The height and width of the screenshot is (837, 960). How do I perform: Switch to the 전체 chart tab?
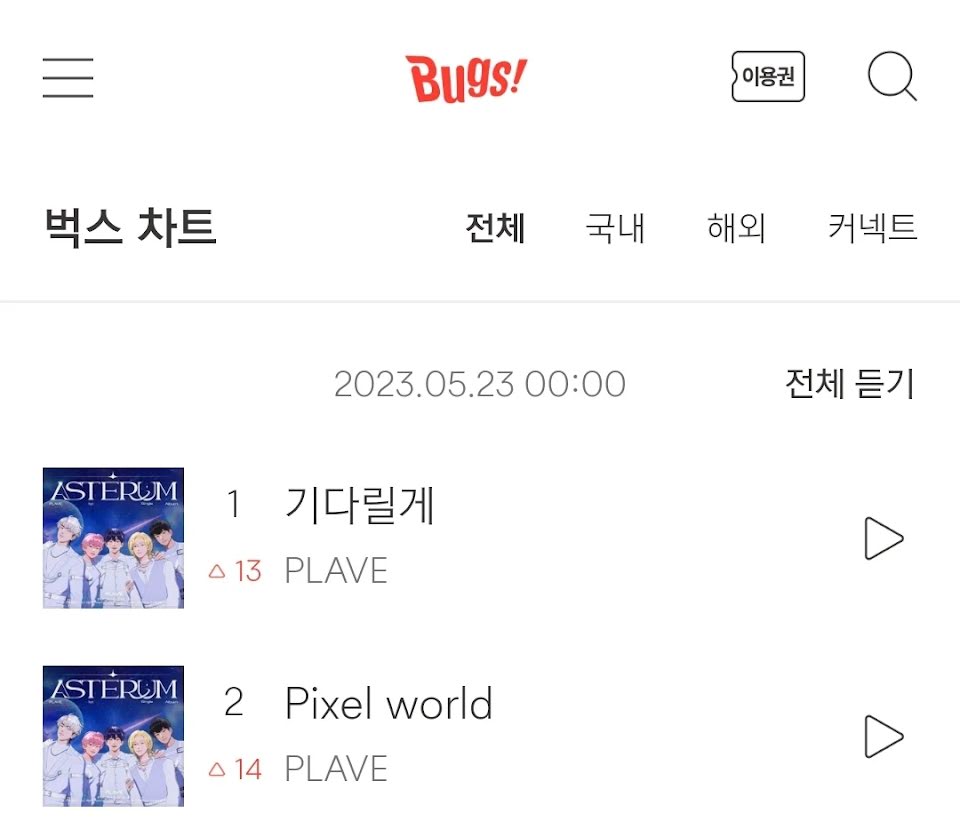point(495,228)
